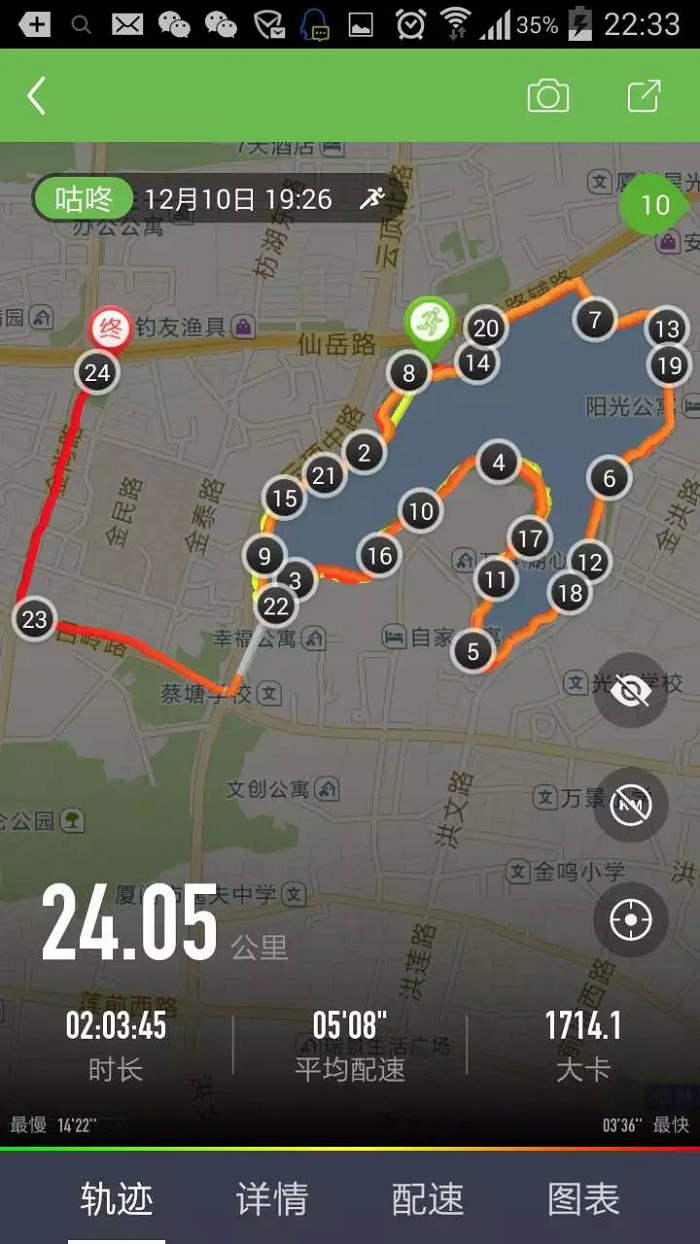Share this run via the export icon
The image size is (700, 1244).
coord(643,96)
